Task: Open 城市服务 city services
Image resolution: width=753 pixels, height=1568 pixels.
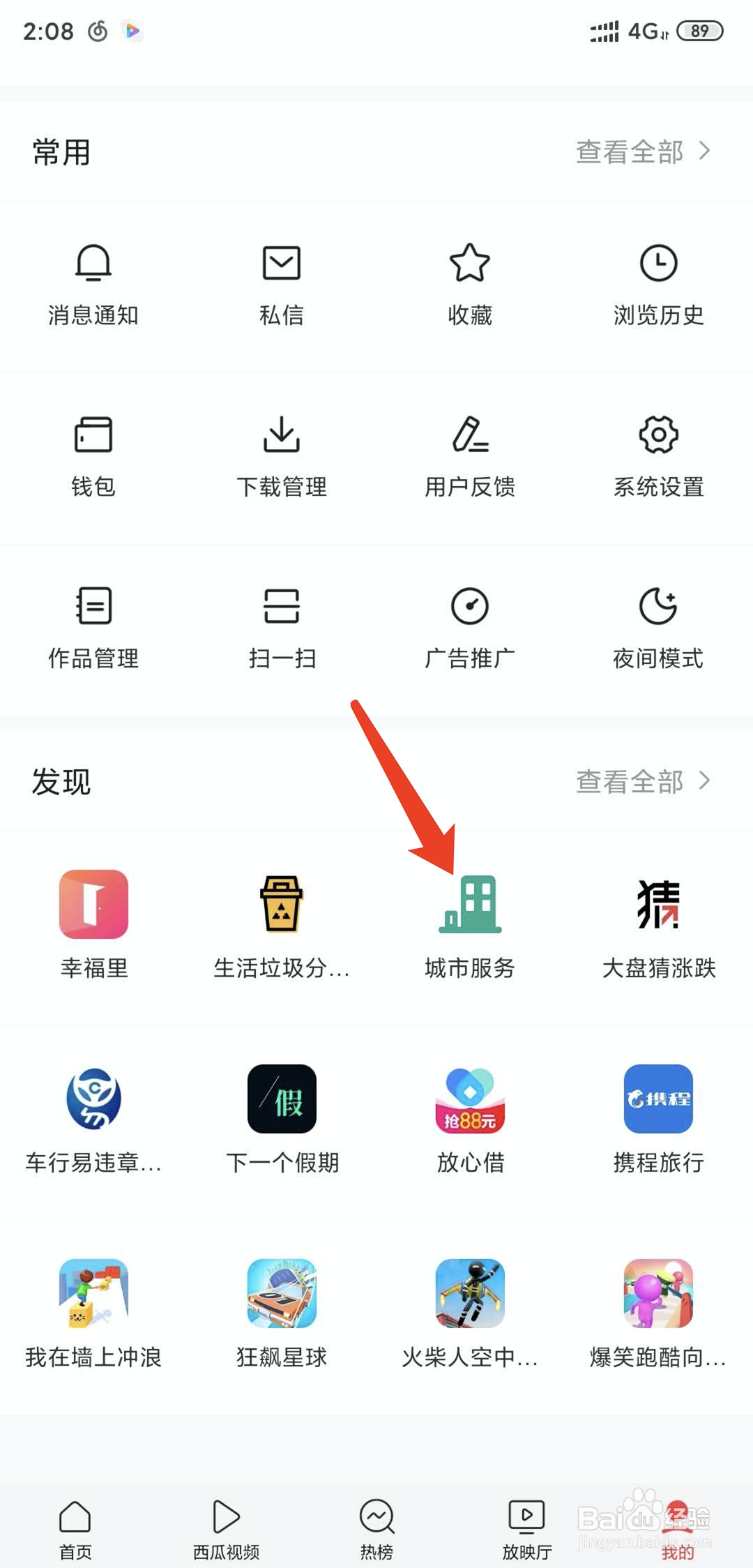Action: click(470, 921)
